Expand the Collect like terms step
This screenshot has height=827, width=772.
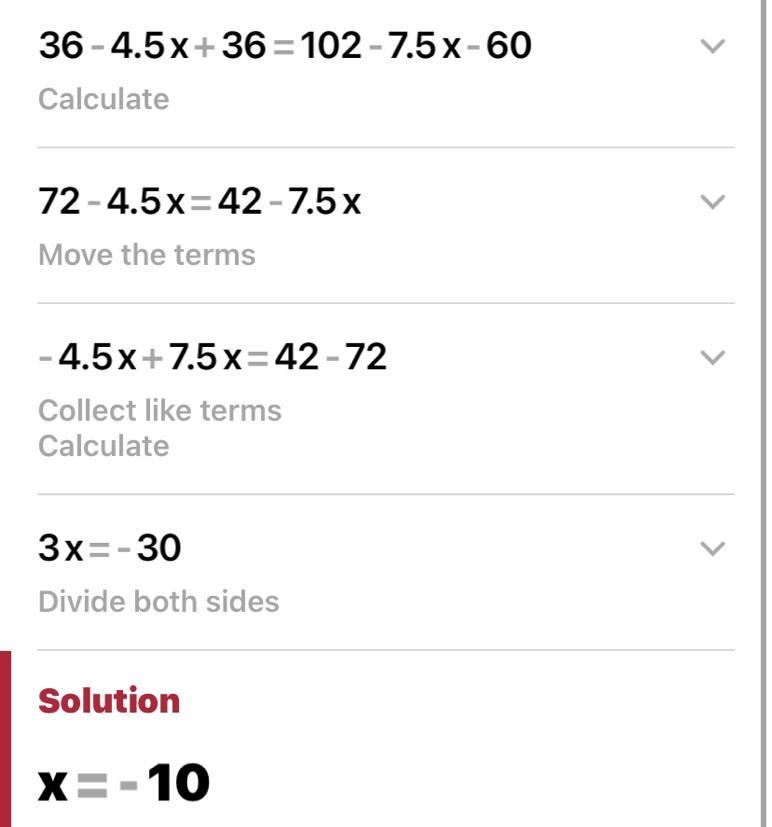712,357
